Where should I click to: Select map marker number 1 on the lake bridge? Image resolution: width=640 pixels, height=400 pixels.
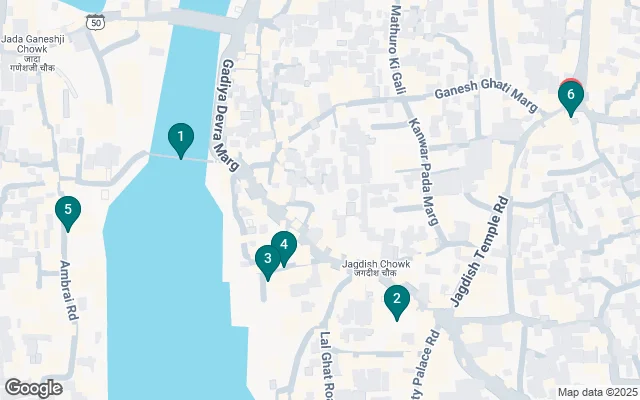(x=180, y=137)
